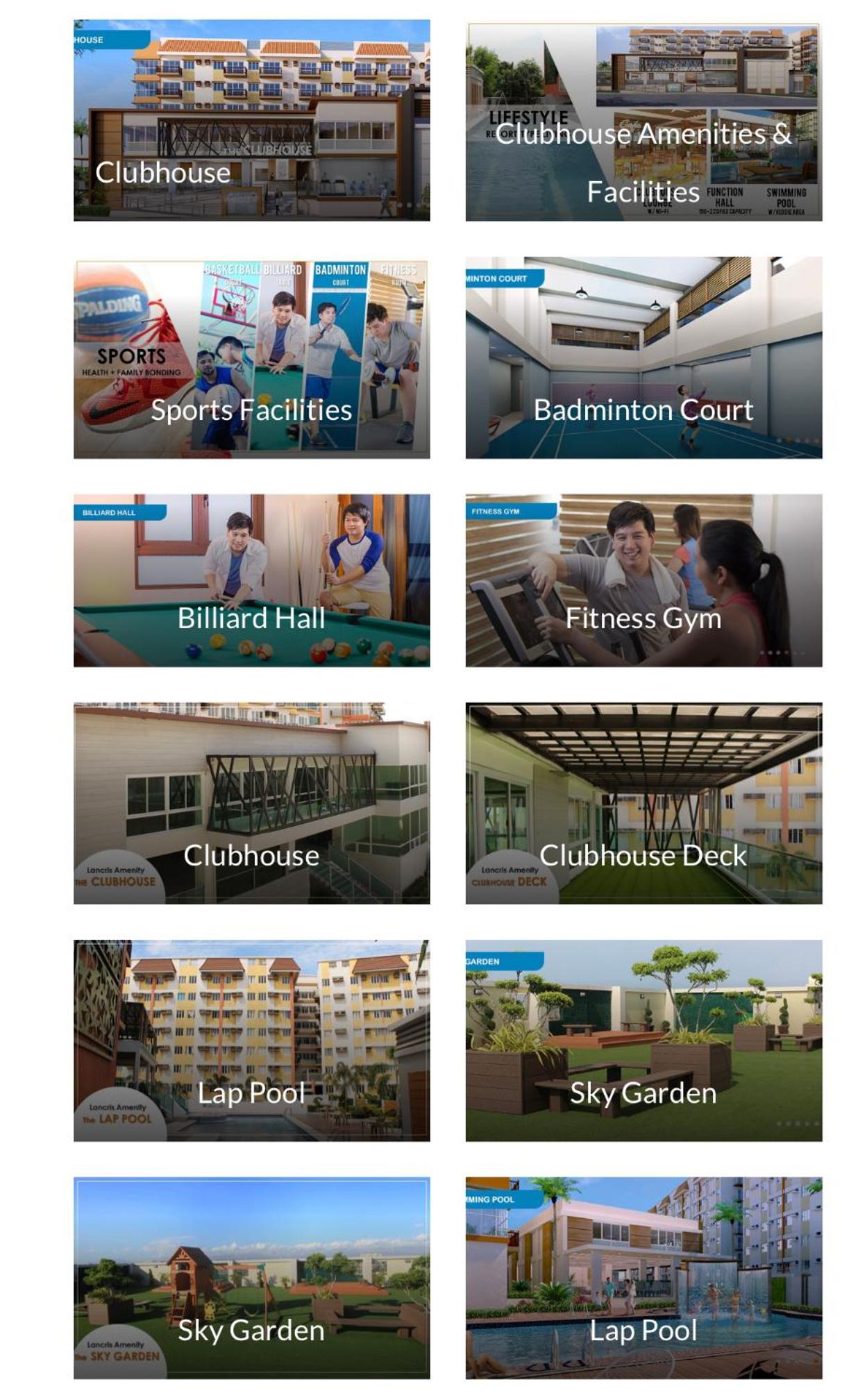This screenshot has height=1400, width=867.
Task: Tap the Lap Pool tile with yellow buildings
Action: click(251, 1040)
